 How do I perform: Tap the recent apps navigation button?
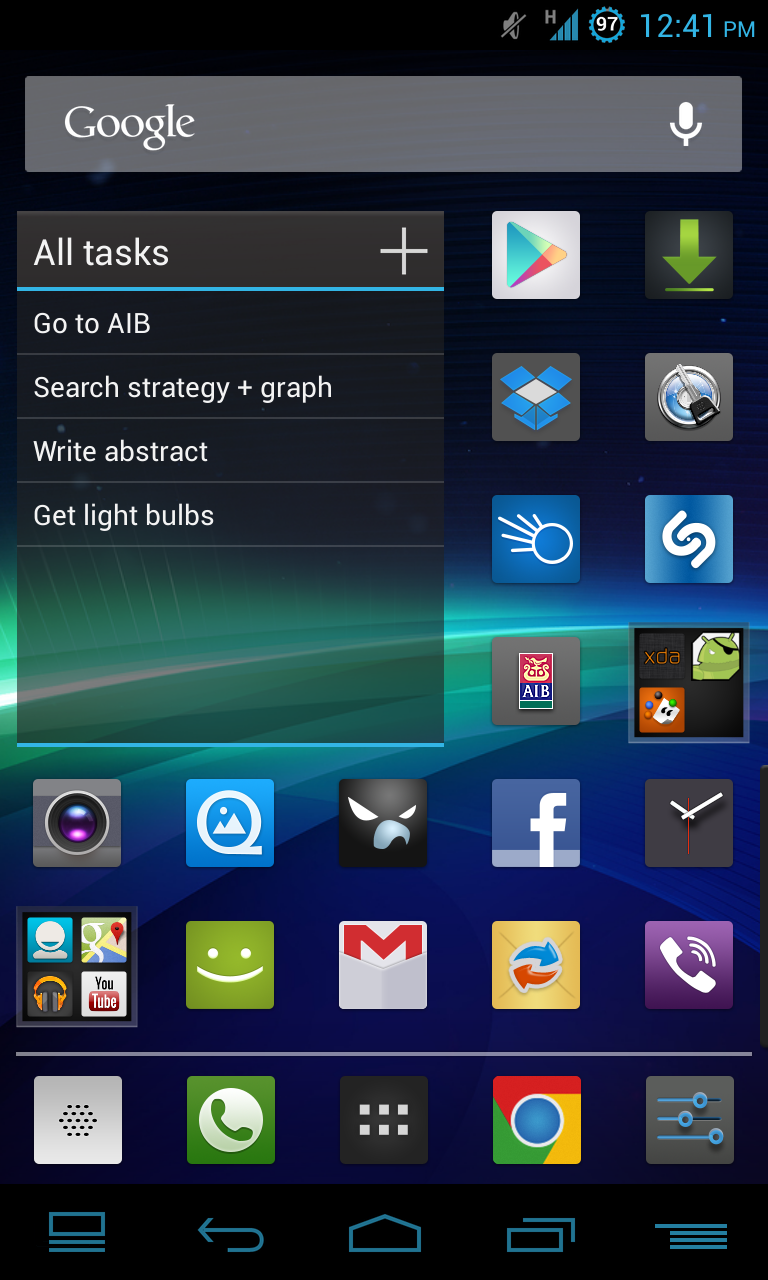pos(540,1235)
